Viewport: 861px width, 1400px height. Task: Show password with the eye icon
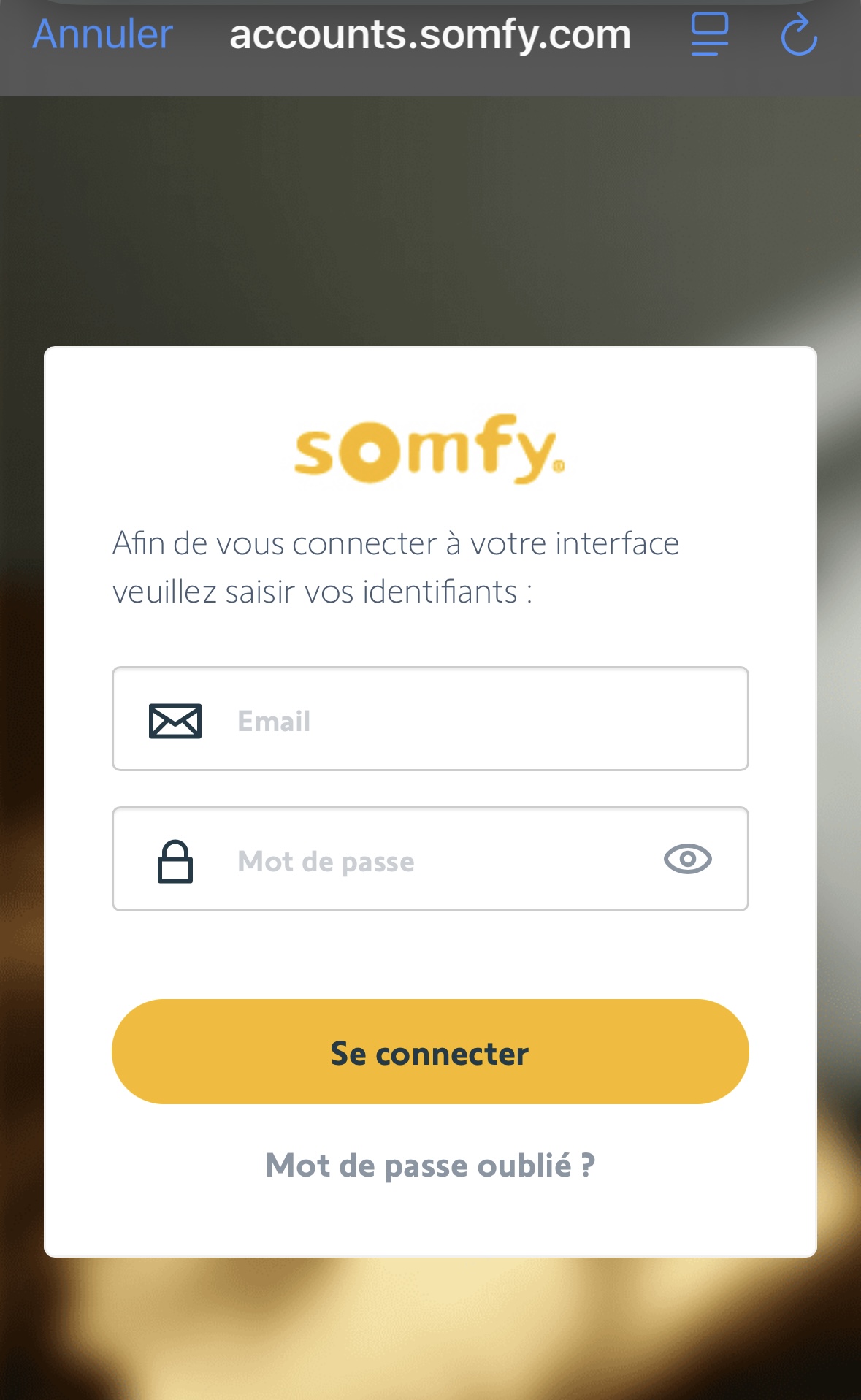point(688,859)
